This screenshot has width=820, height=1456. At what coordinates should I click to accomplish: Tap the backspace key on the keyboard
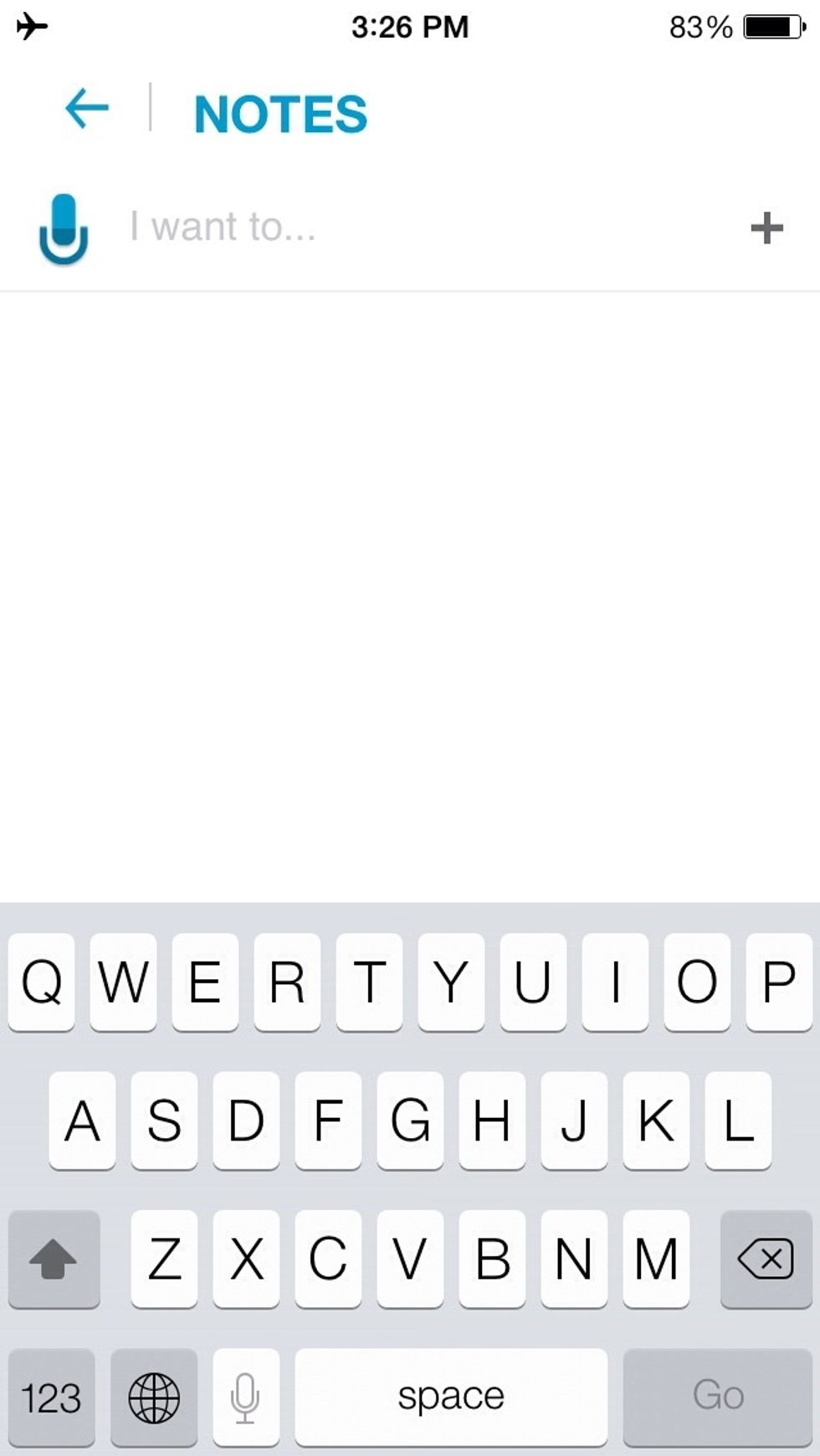coord(763,1259)
